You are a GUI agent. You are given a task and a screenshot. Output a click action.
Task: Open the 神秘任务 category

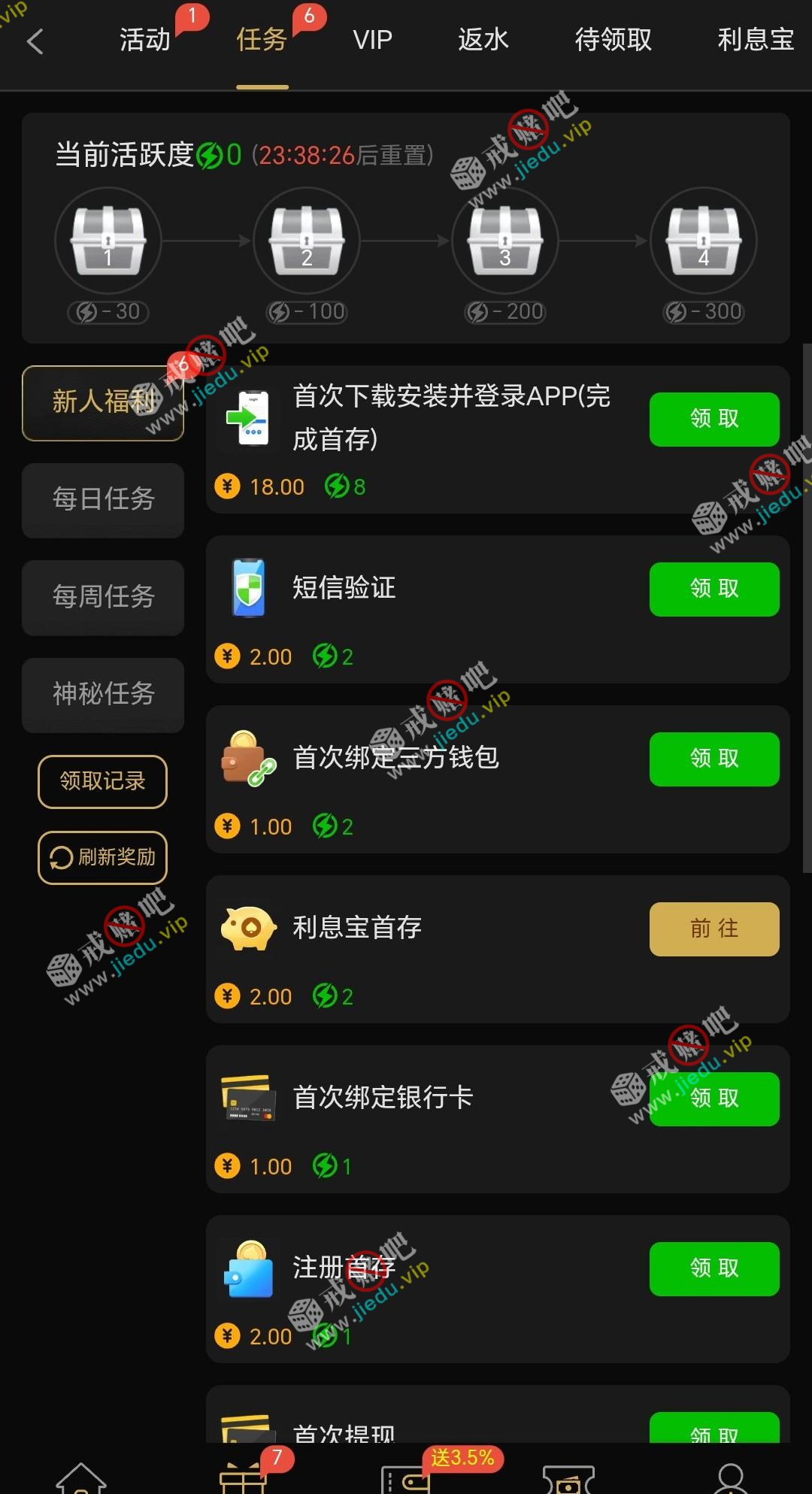103,694
